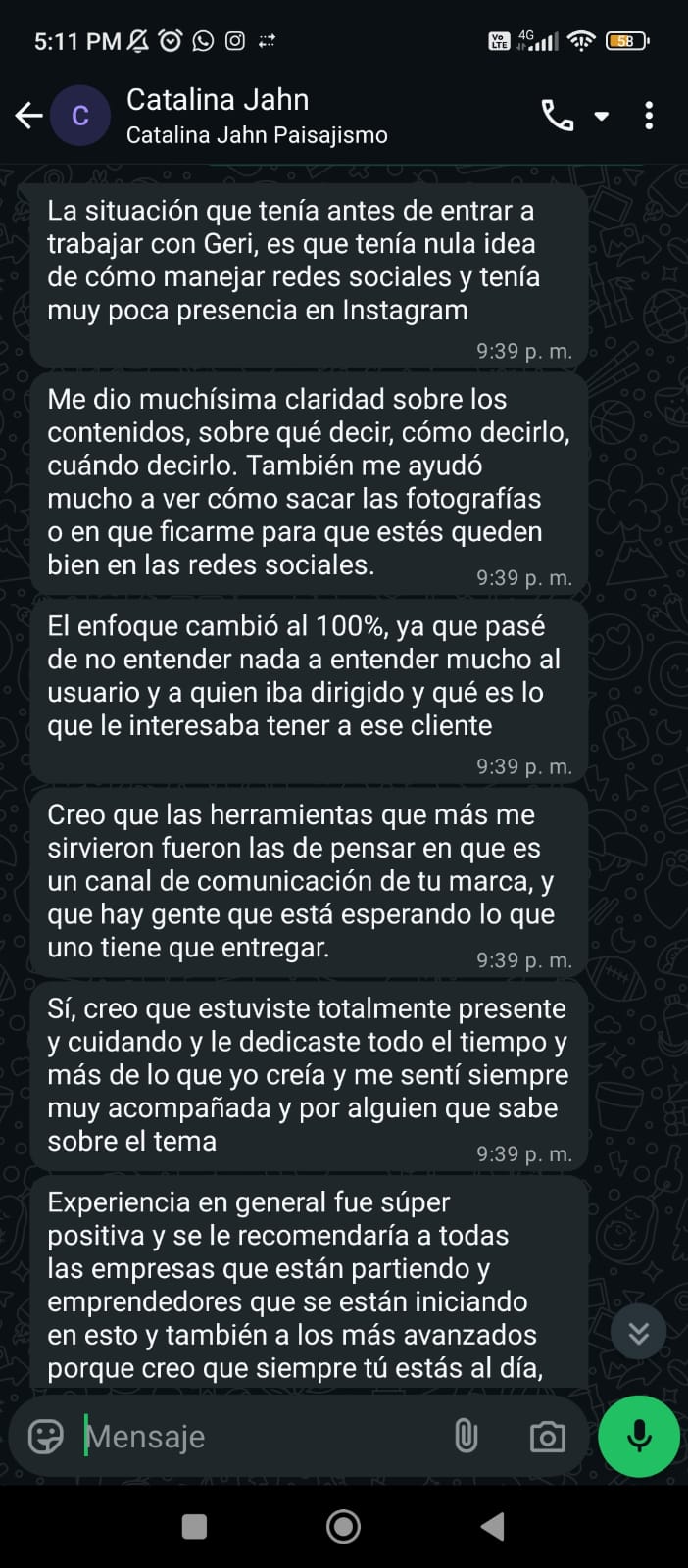The image size is (688, 1568).
Task: Jump to the latest messages
Action: [x=638, y=1333]
